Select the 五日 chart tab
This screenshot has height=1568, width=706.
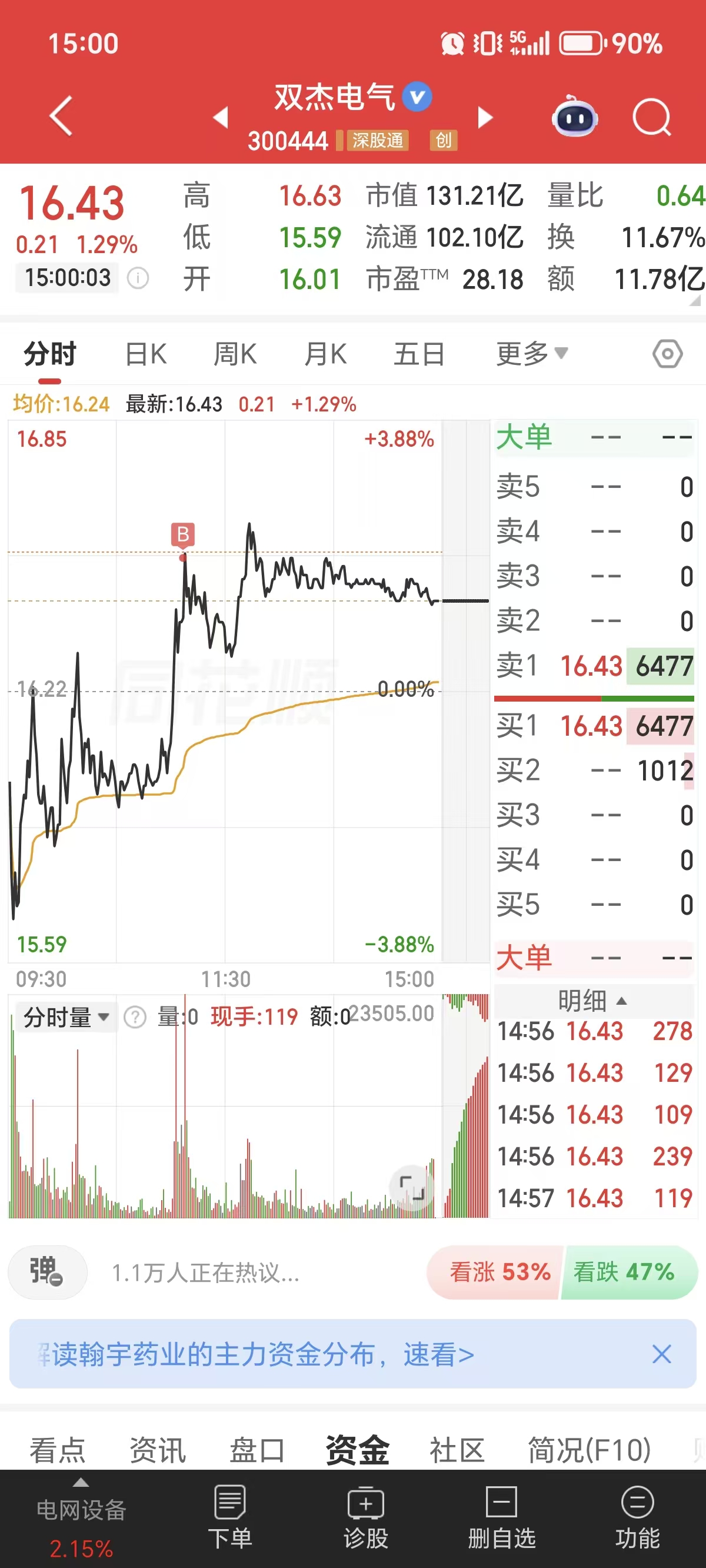(x=419, y=354)
